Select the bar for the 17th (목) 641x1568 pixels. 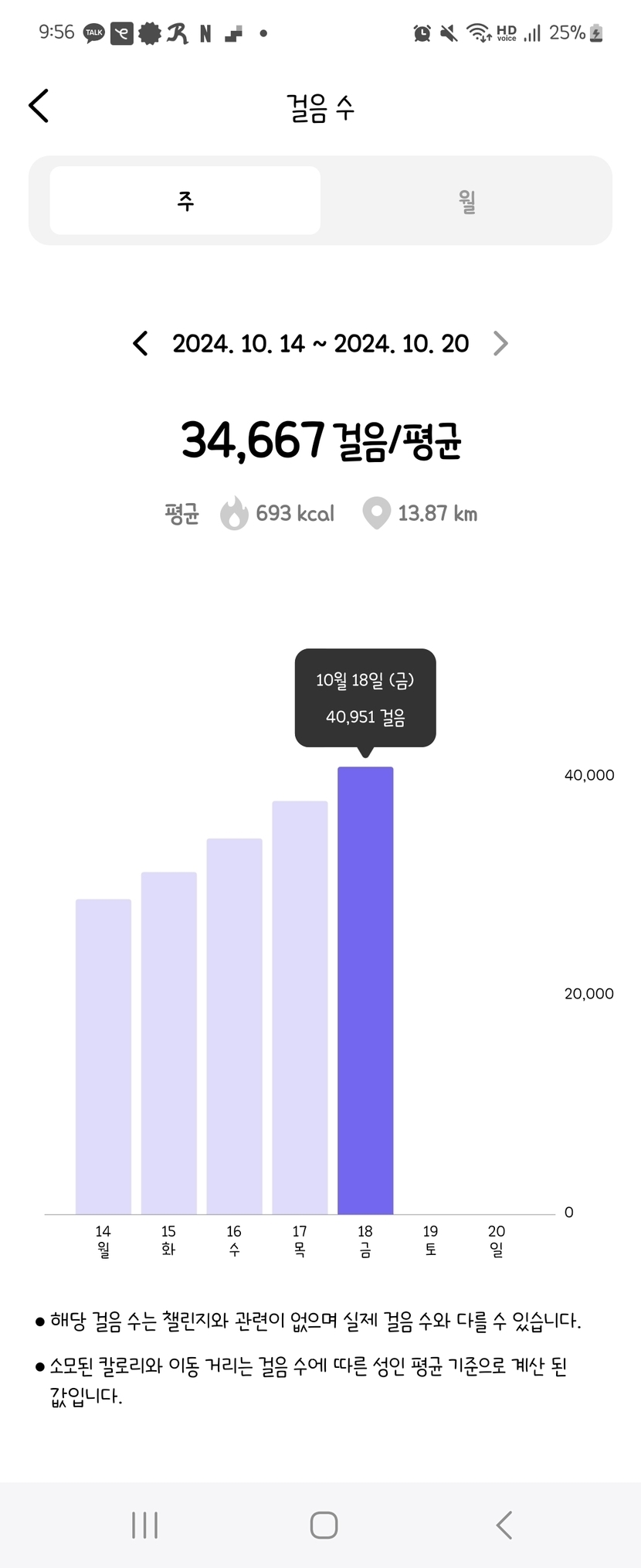pyautogui.click(x=300, y=1007)
